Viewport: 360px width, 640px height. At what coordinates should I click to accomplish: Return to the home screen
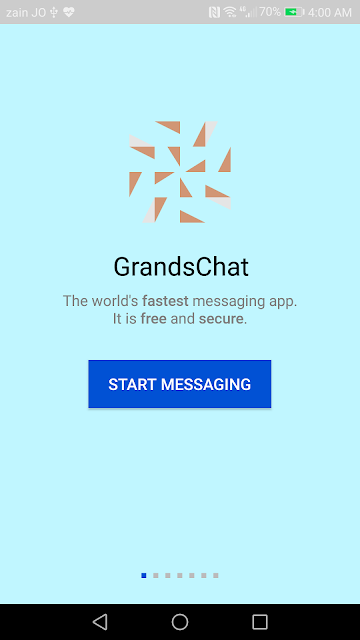click(180, 622)
